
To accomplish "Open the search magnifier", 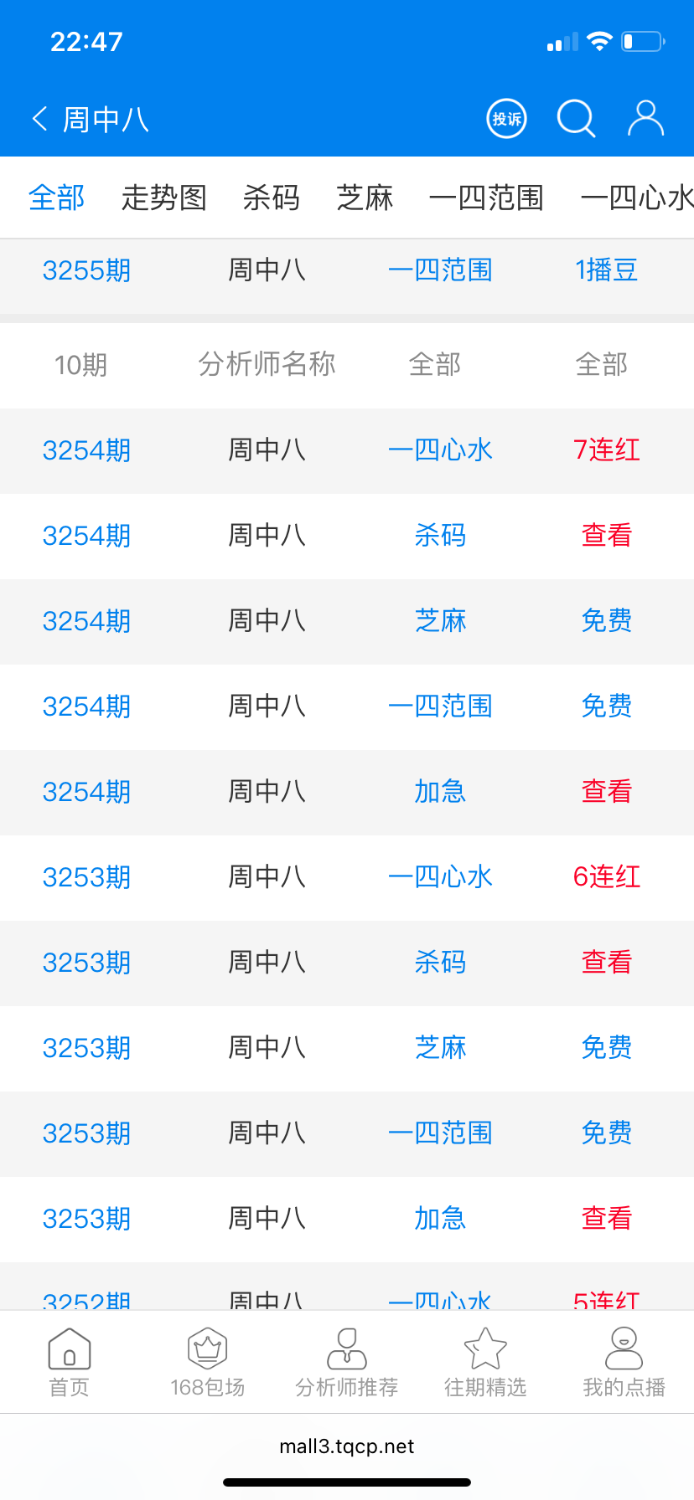I will (576, 120).
